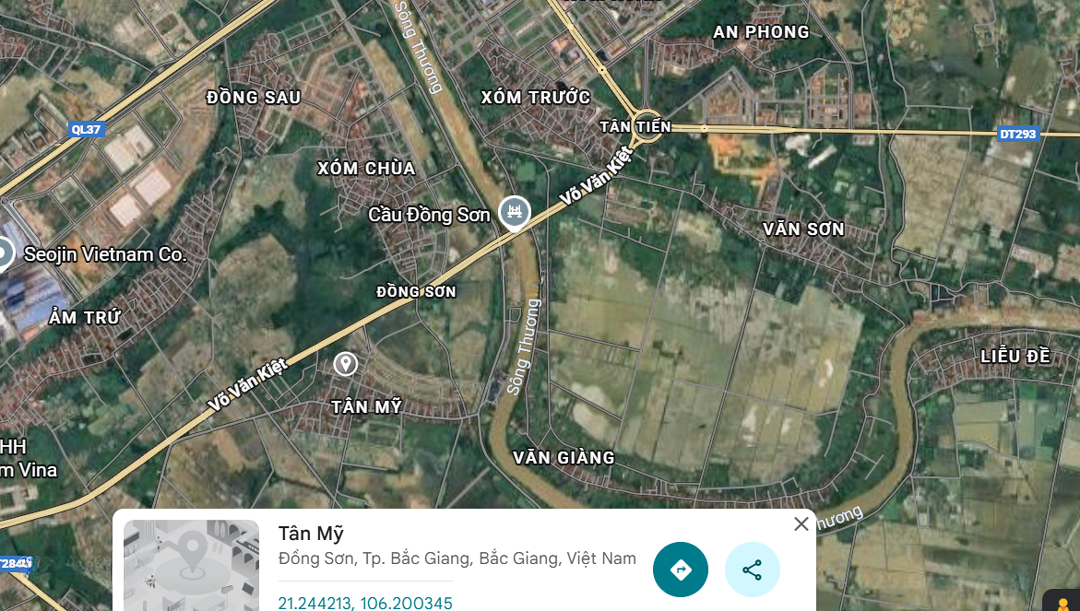Get directions to Tân Mỹ
The image size is (1080, 611).
[x=680, y=570]
